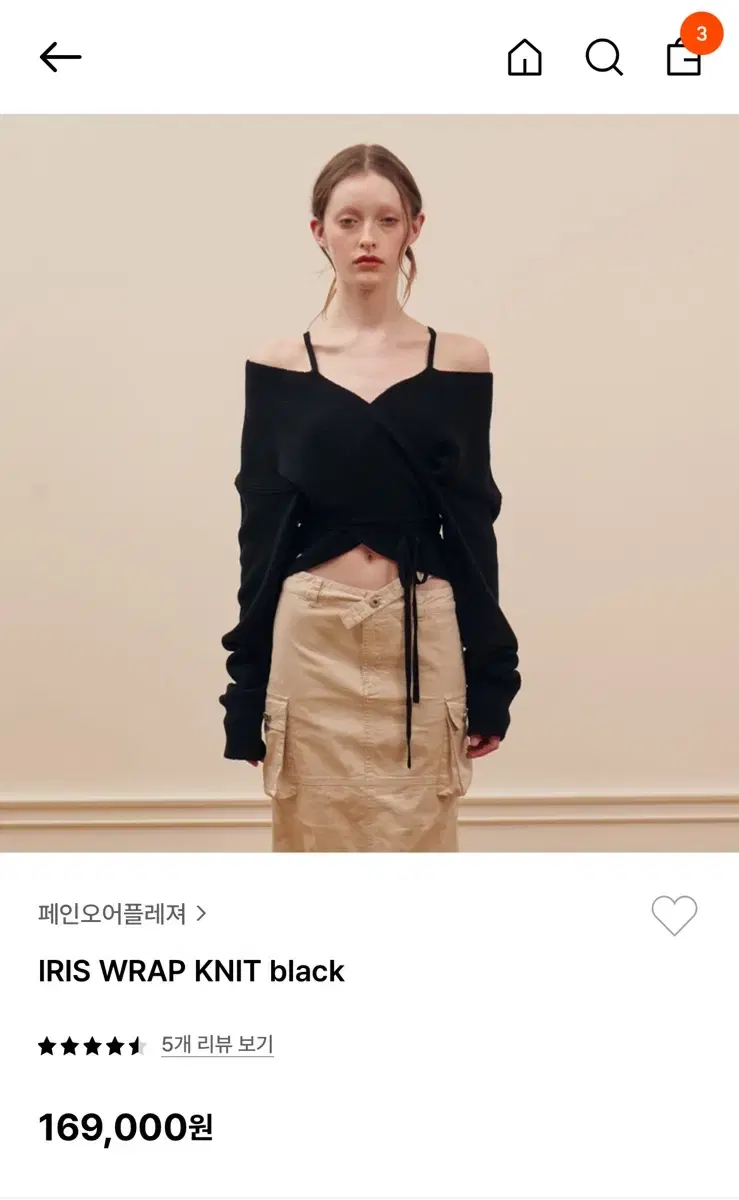The height and width of the screenshot is (1200, 739).
Task: Open the shopping bag with 3 items
Action: tap(685, 56)
